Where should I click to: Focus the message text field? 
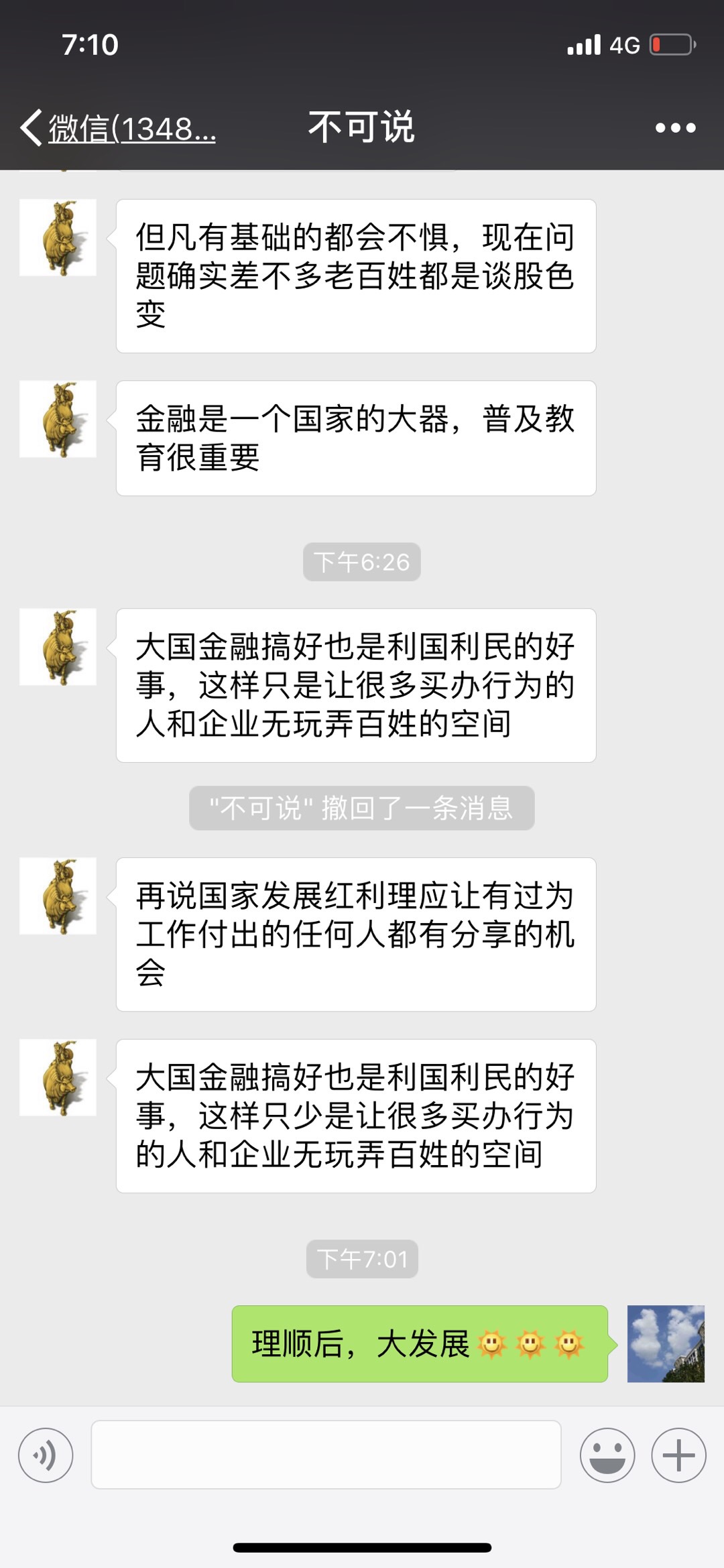[x=326, y=1455]
